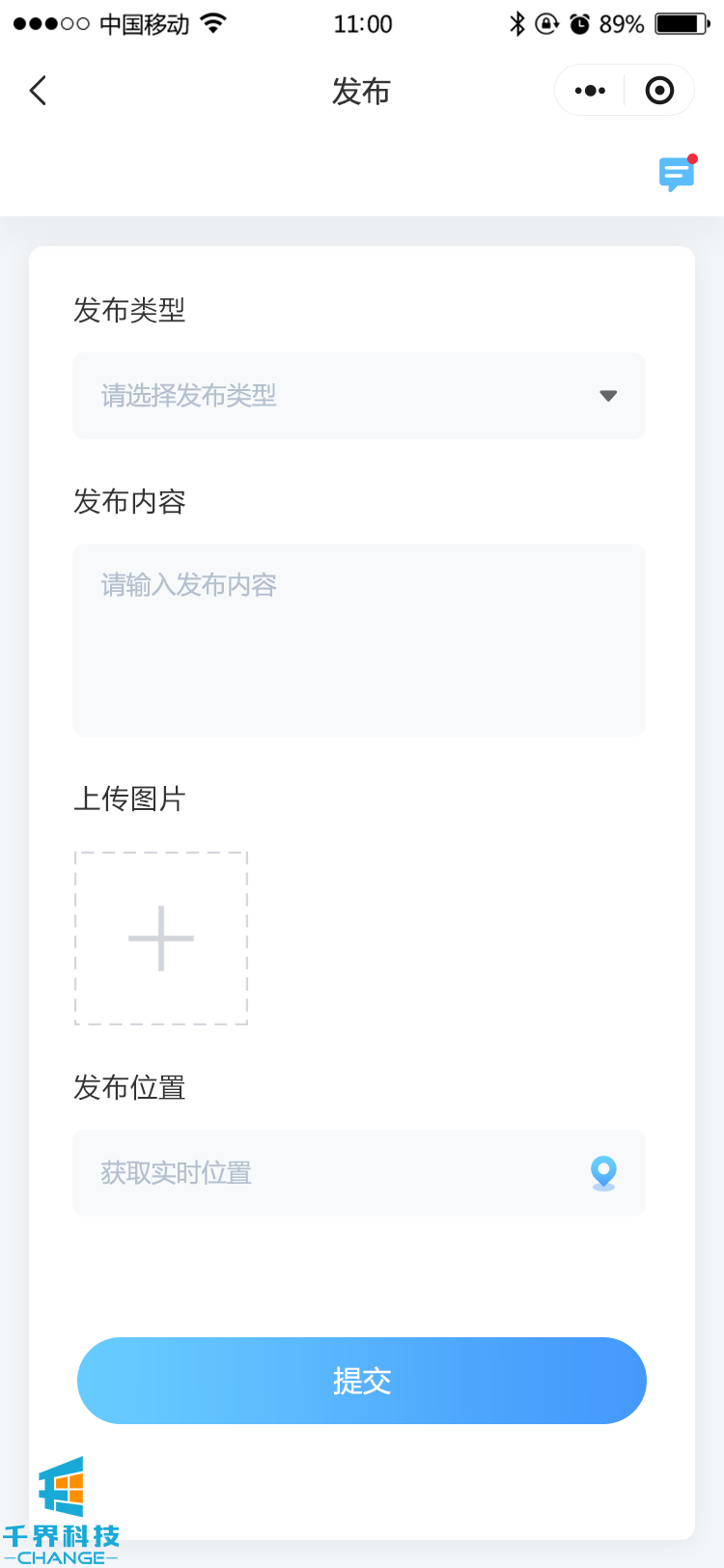Open the mini program options menu
This screenshot has width=724, height=1568.
[590, 91]
